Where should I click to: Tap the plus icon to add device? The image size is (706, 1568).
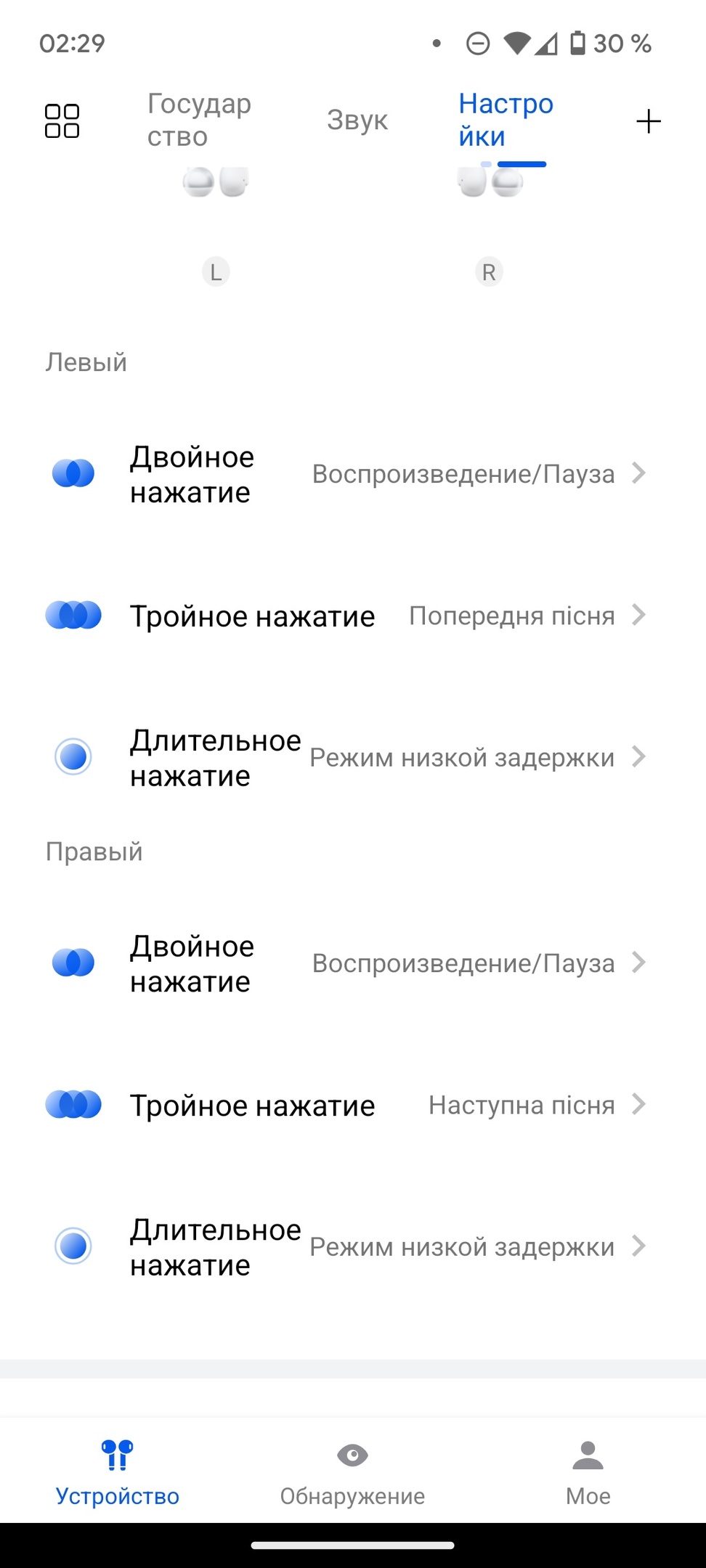[648, 121]
